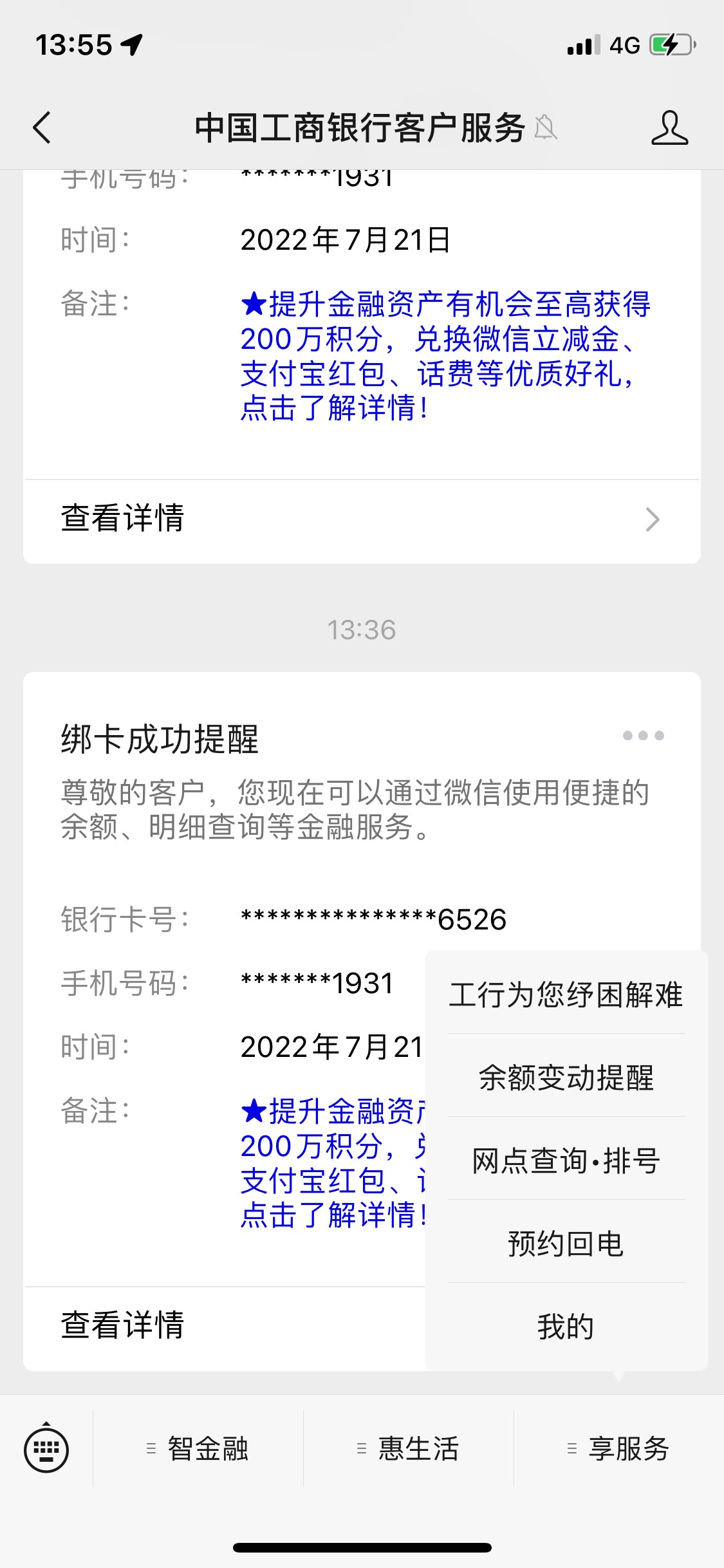The height and width of the screenshot is (1568, 724).
Task: Collapse the 享服务 bottom menu
Action: point(619,1449)
